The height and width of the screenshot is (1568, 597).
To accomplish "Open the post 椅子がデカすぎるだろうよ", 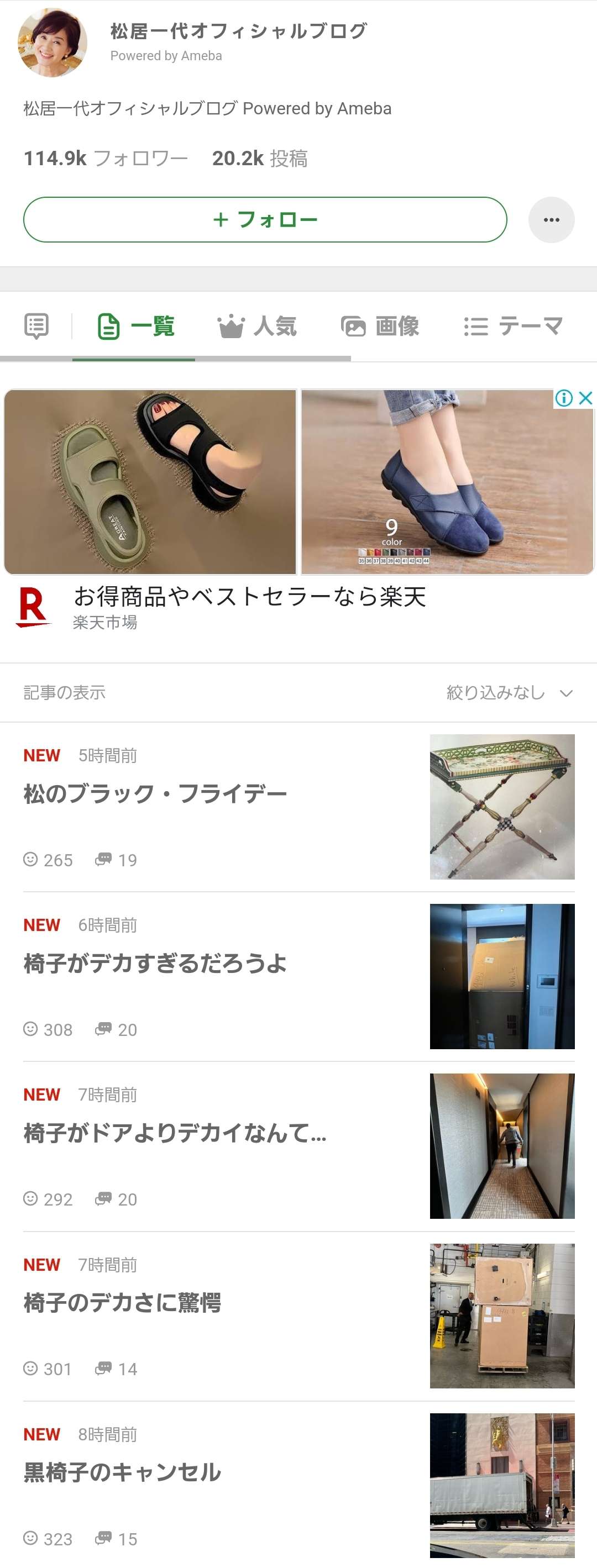I will coord(155,964).
